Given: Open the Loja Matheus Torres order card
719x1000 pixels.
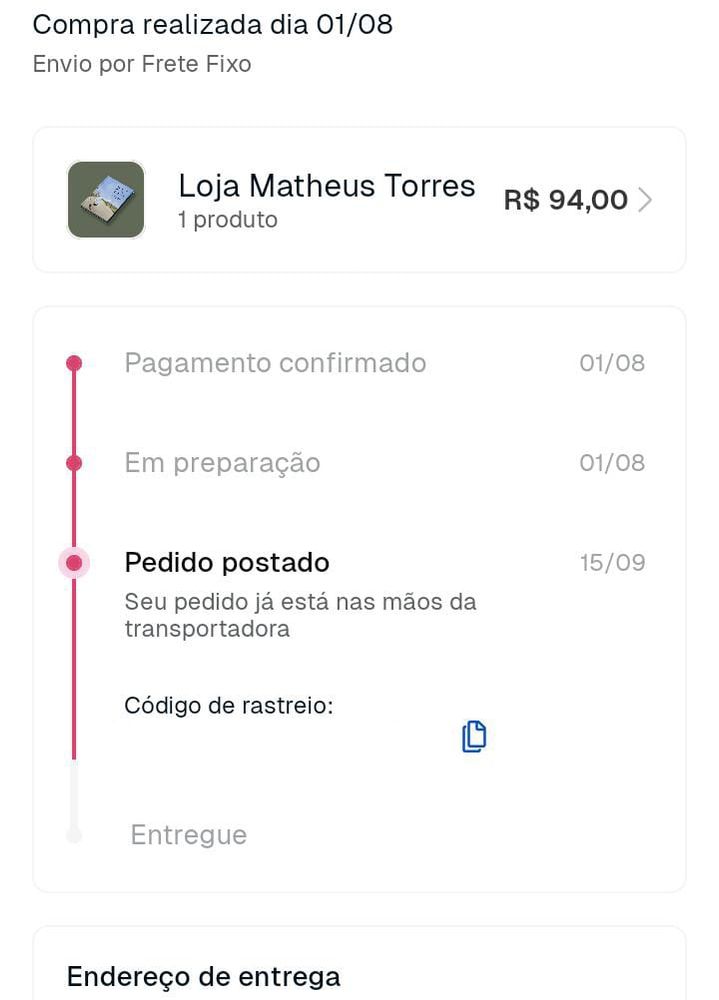Looking at the screenshot, I should [x=359, y=200].
